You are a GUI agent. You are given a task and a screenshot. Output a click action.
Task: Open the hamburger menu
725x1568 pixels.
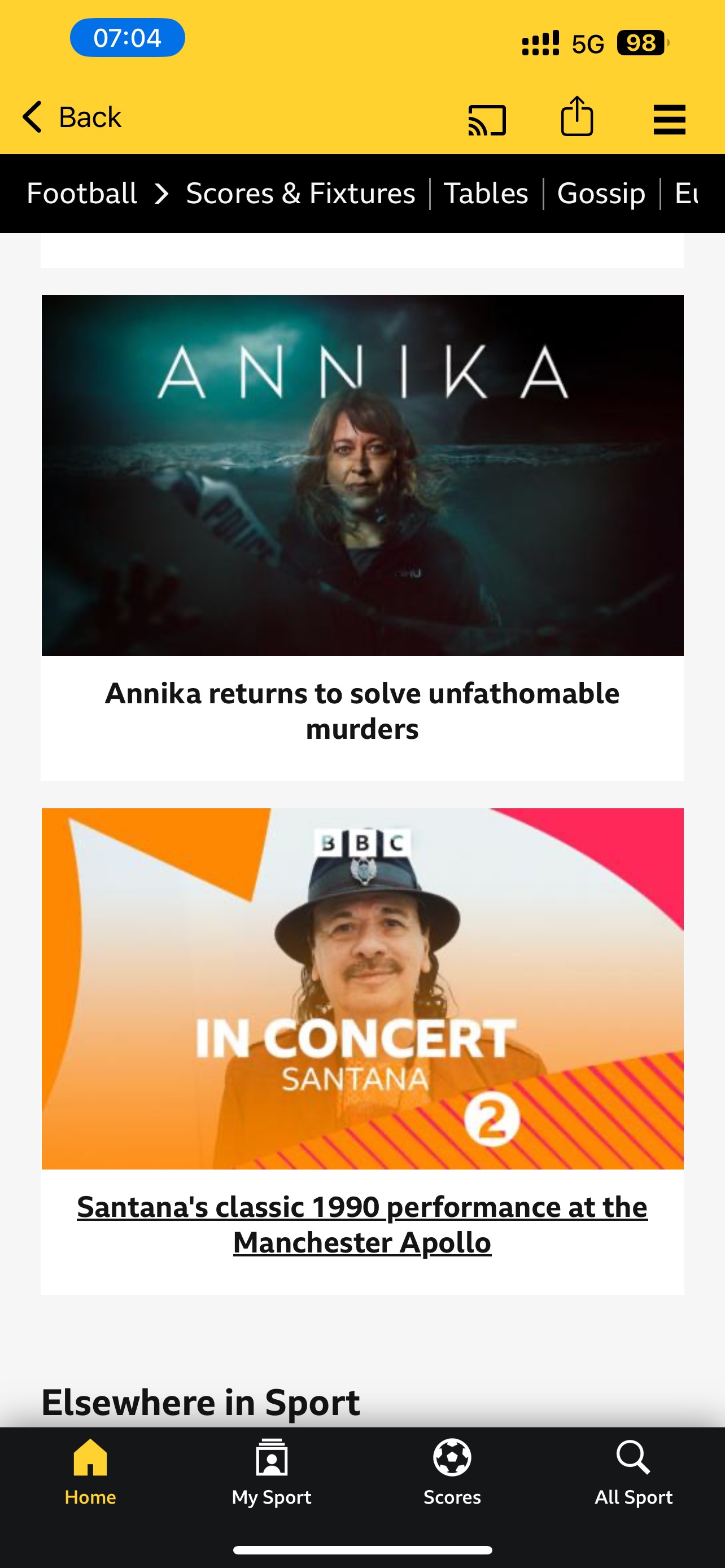pos(669,119)
